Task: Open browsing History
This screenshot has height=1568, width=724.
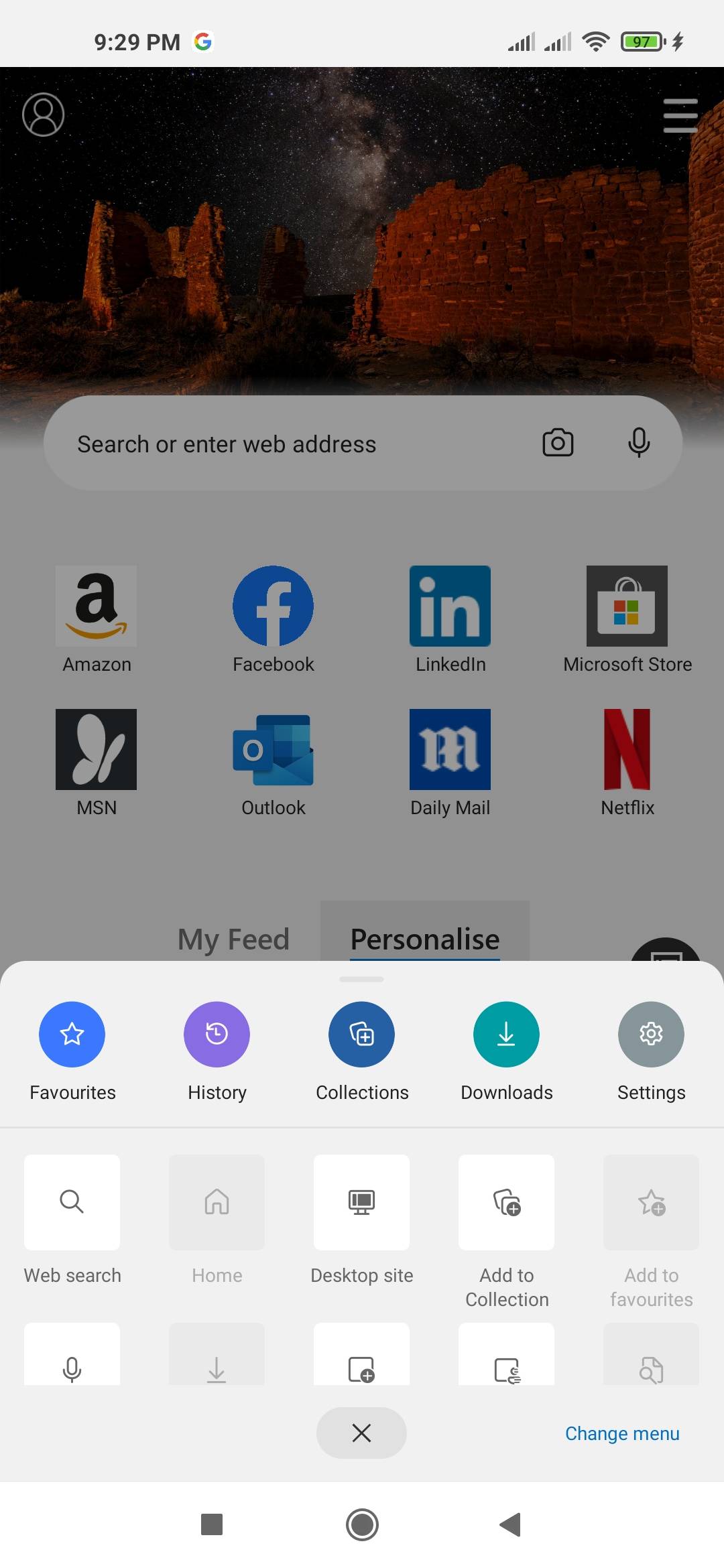Action: (217, 1034)
